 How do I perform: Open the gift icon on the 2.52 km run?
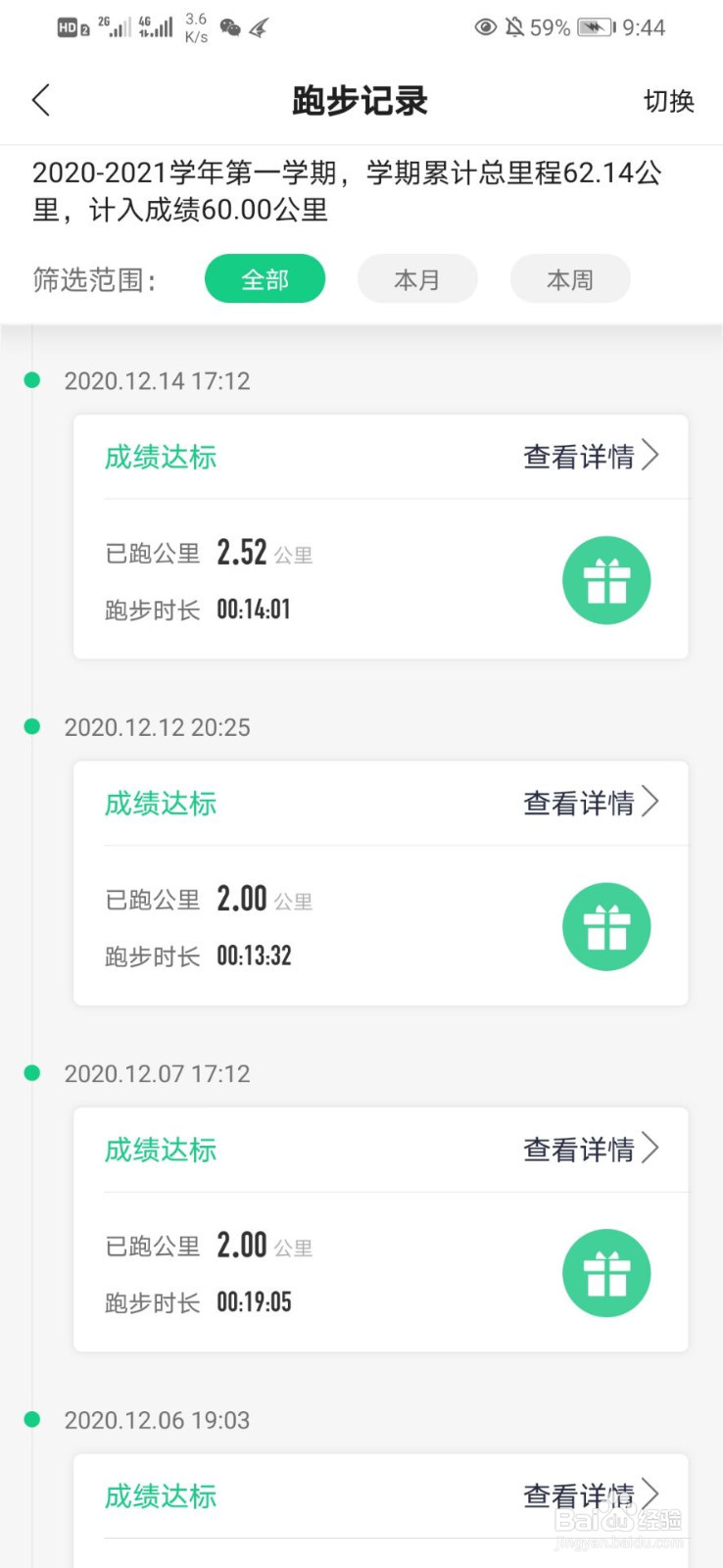[x=606, y=580]
